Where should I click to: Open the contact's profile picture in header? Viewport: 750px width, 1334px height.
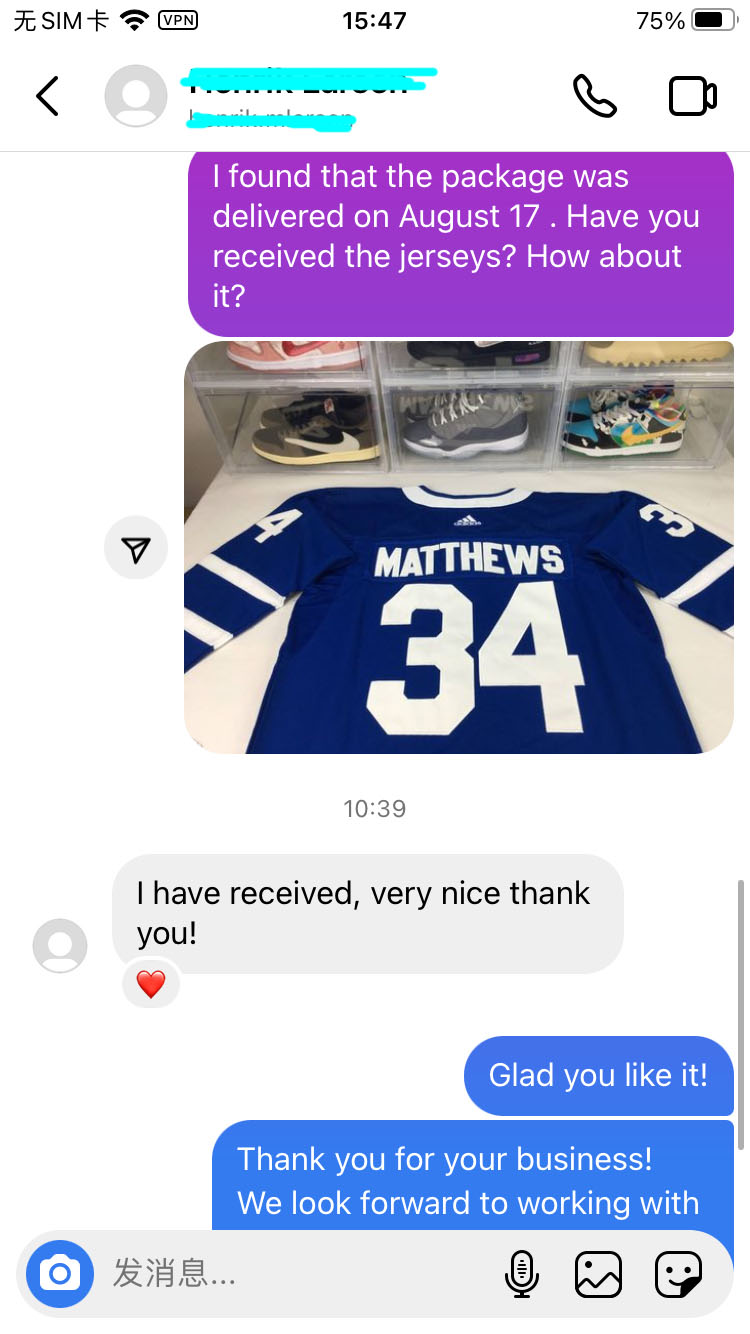coord(136,96)
